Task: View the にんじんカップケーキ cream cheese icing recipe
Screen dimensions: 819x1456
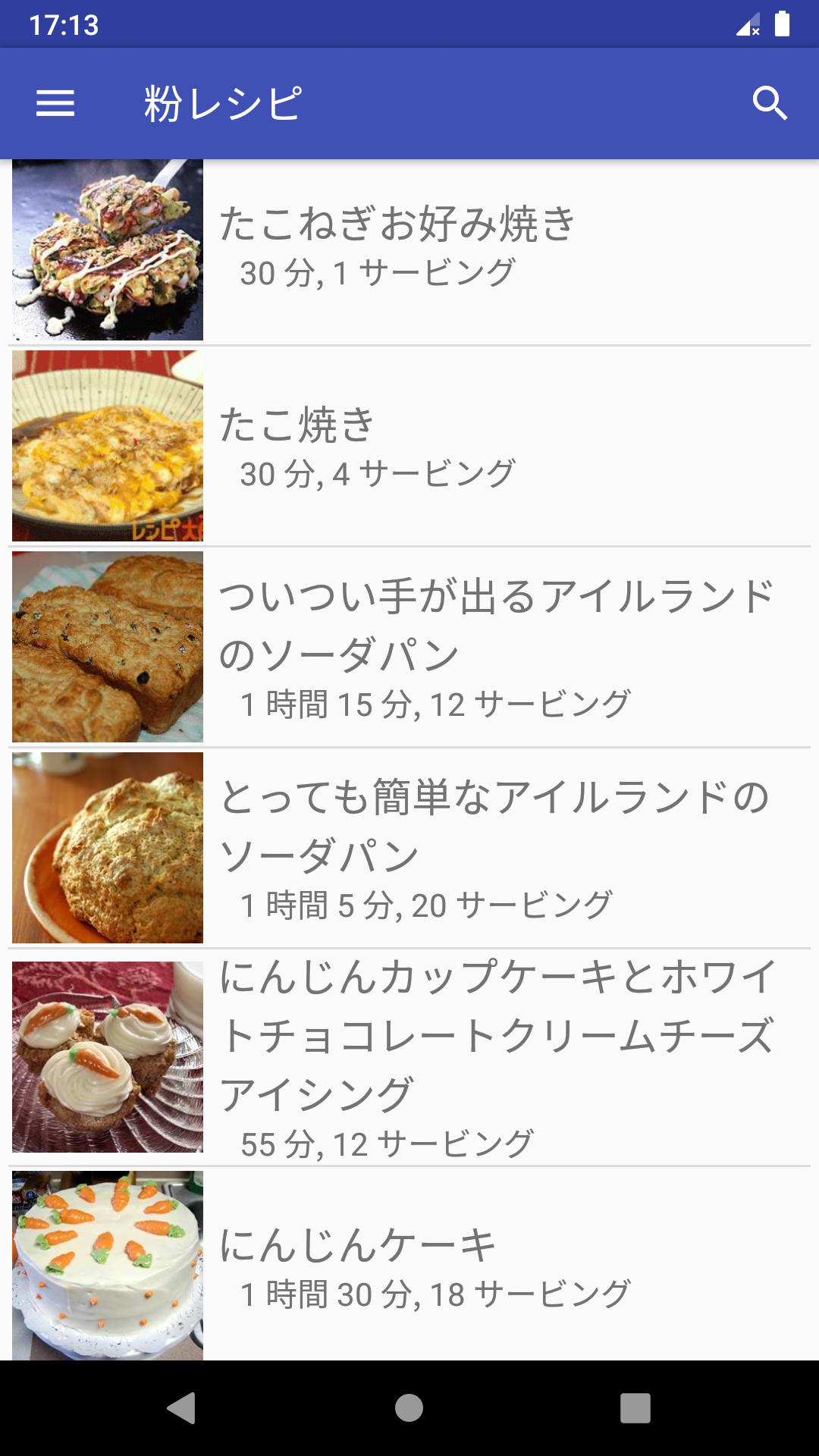Action: pyautogui.click(x=409, y=1057)
